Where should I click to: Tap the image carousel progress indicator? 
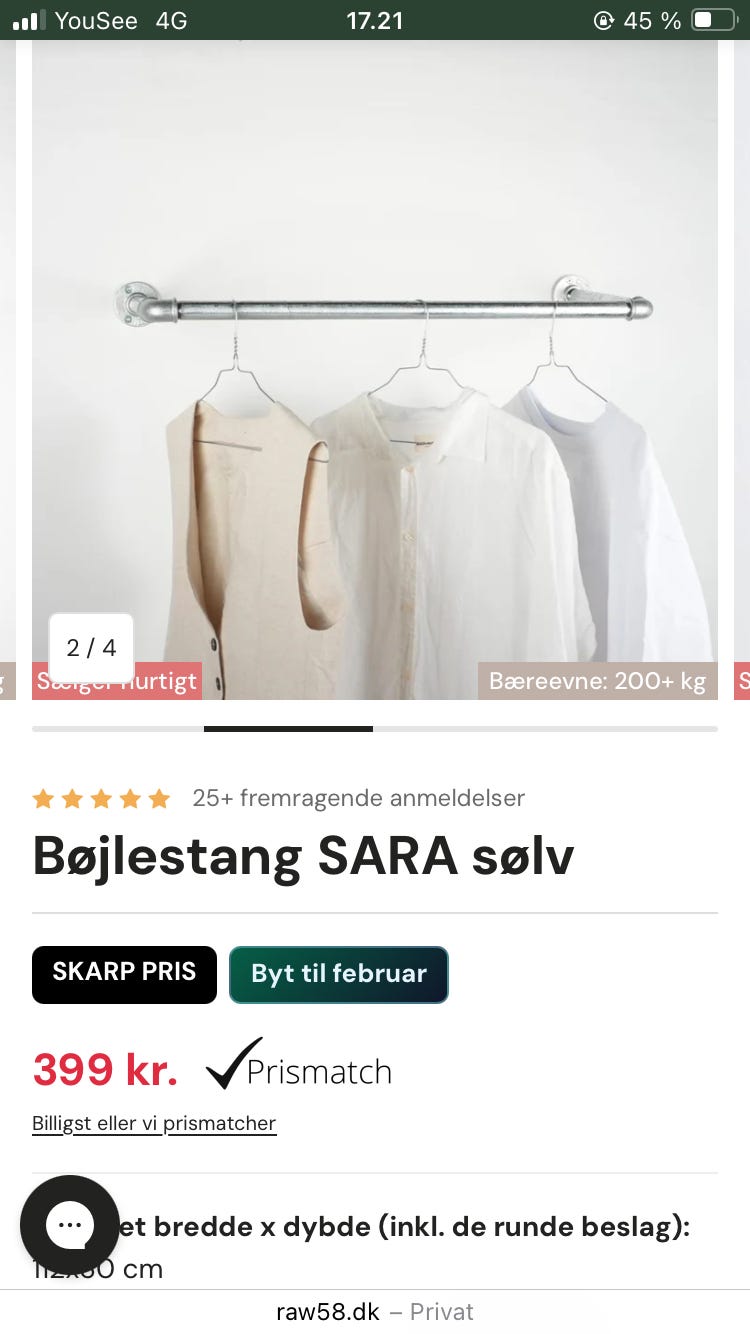coord(288,730)
